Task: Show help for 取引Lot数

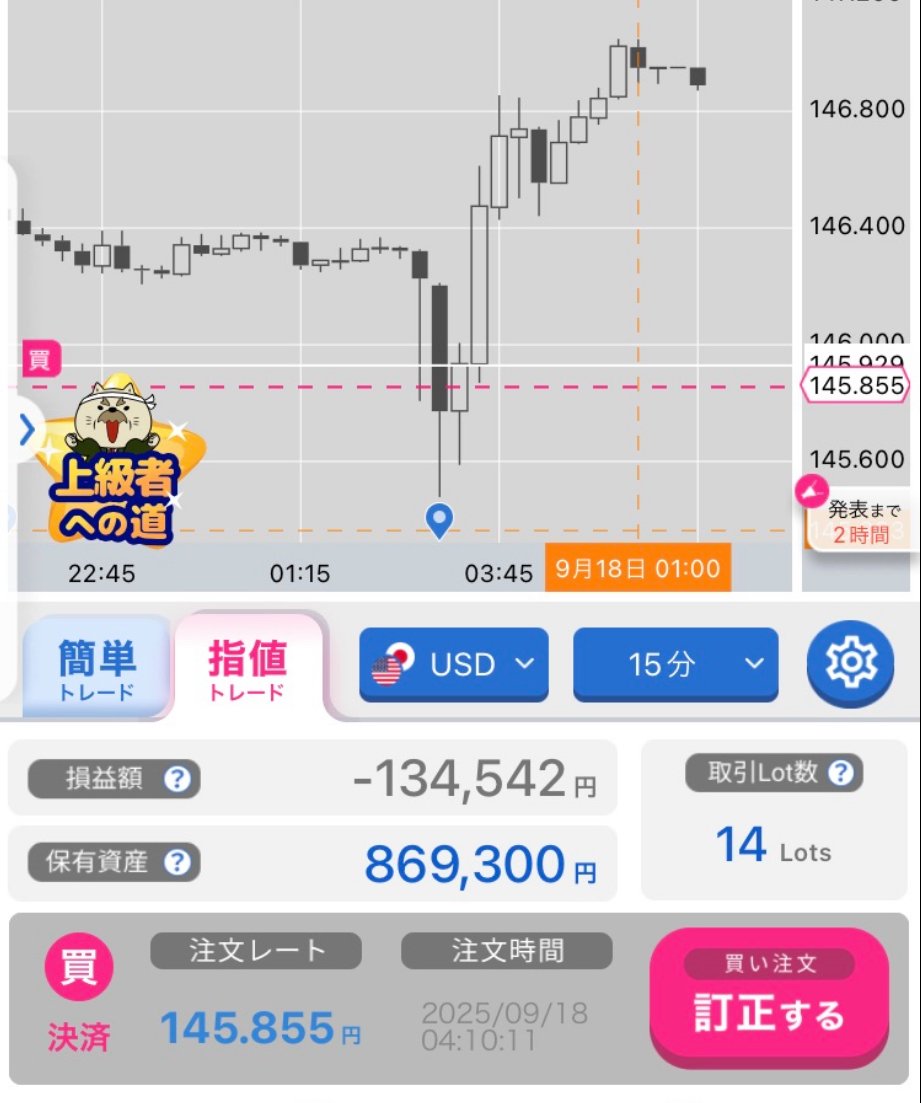Action: coord(842,772)
